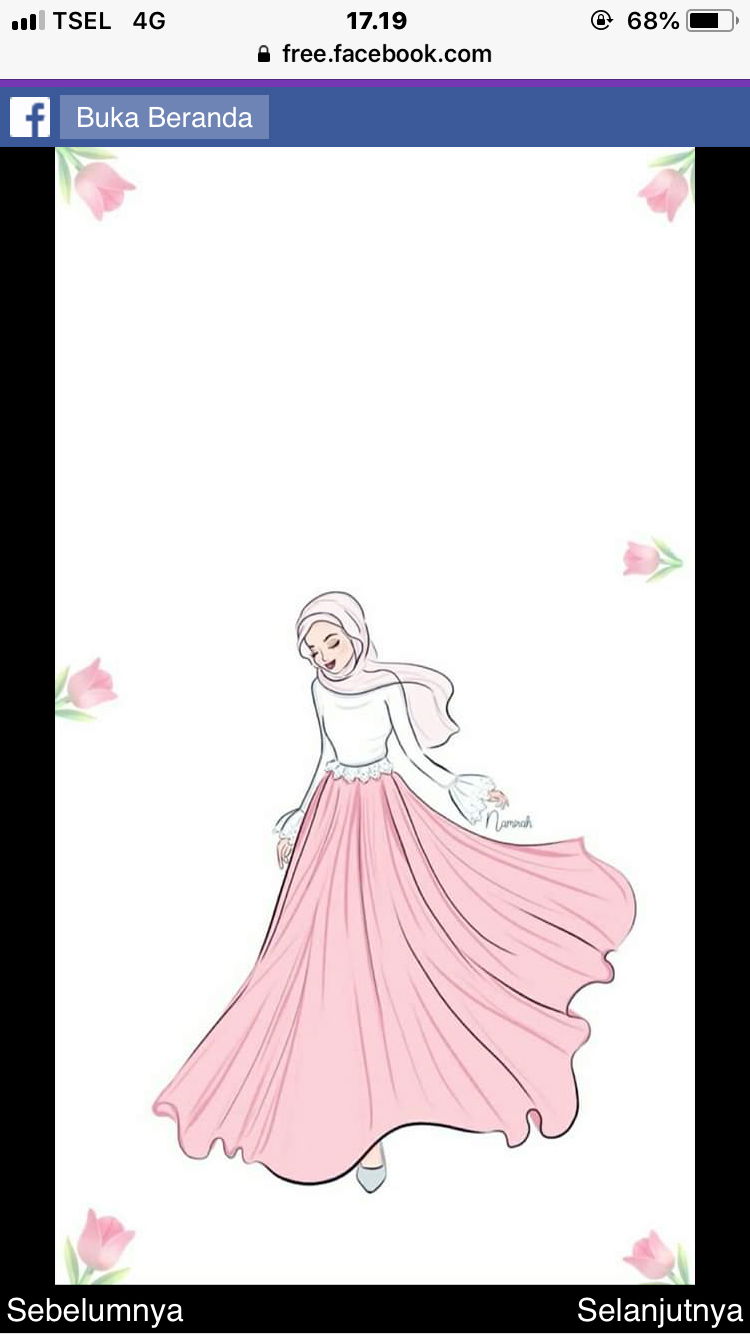Tap the free.facebook.com address bar
This screenshot has width=750, height=1334.
point(375,54)
